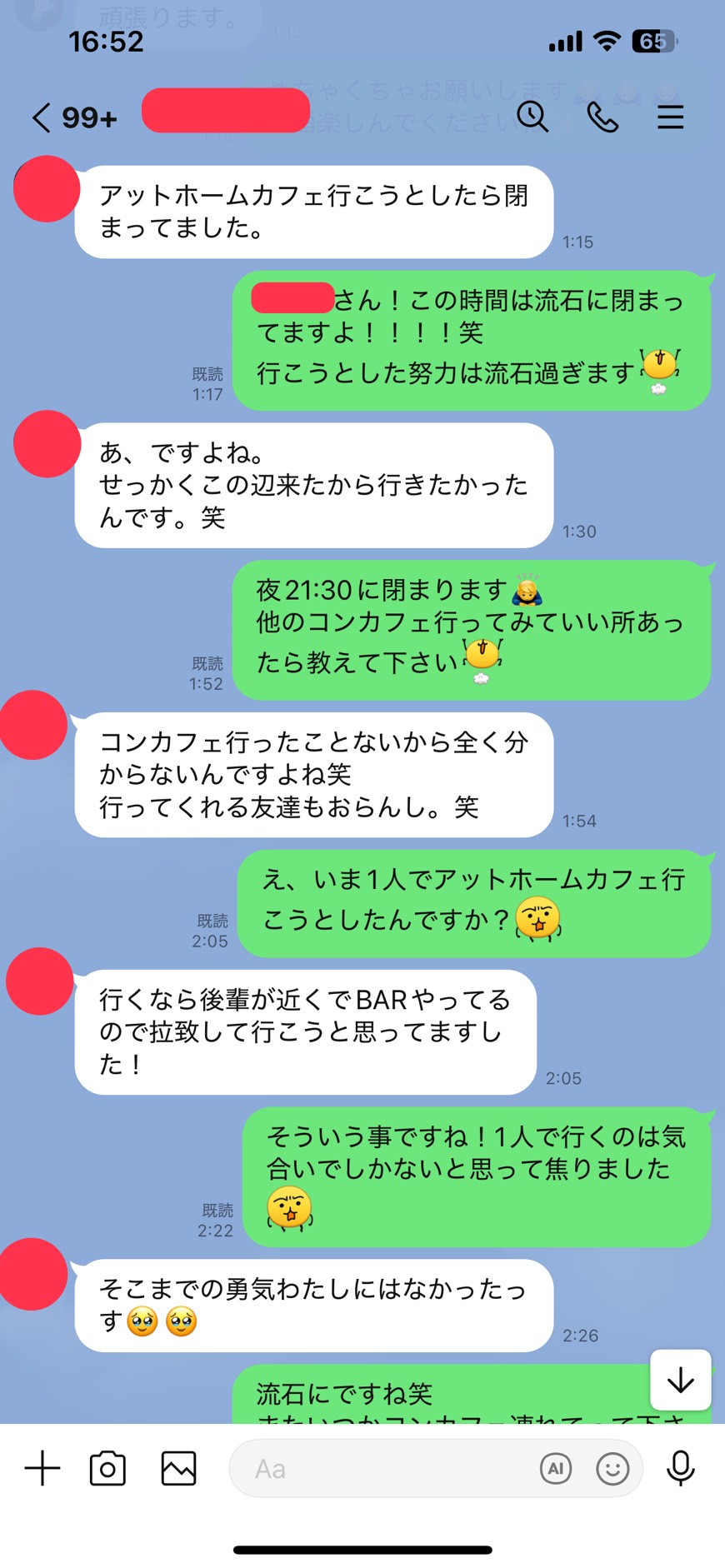Open the camera
This screenshot has height=1568, width=725.
pos(107,1468)
